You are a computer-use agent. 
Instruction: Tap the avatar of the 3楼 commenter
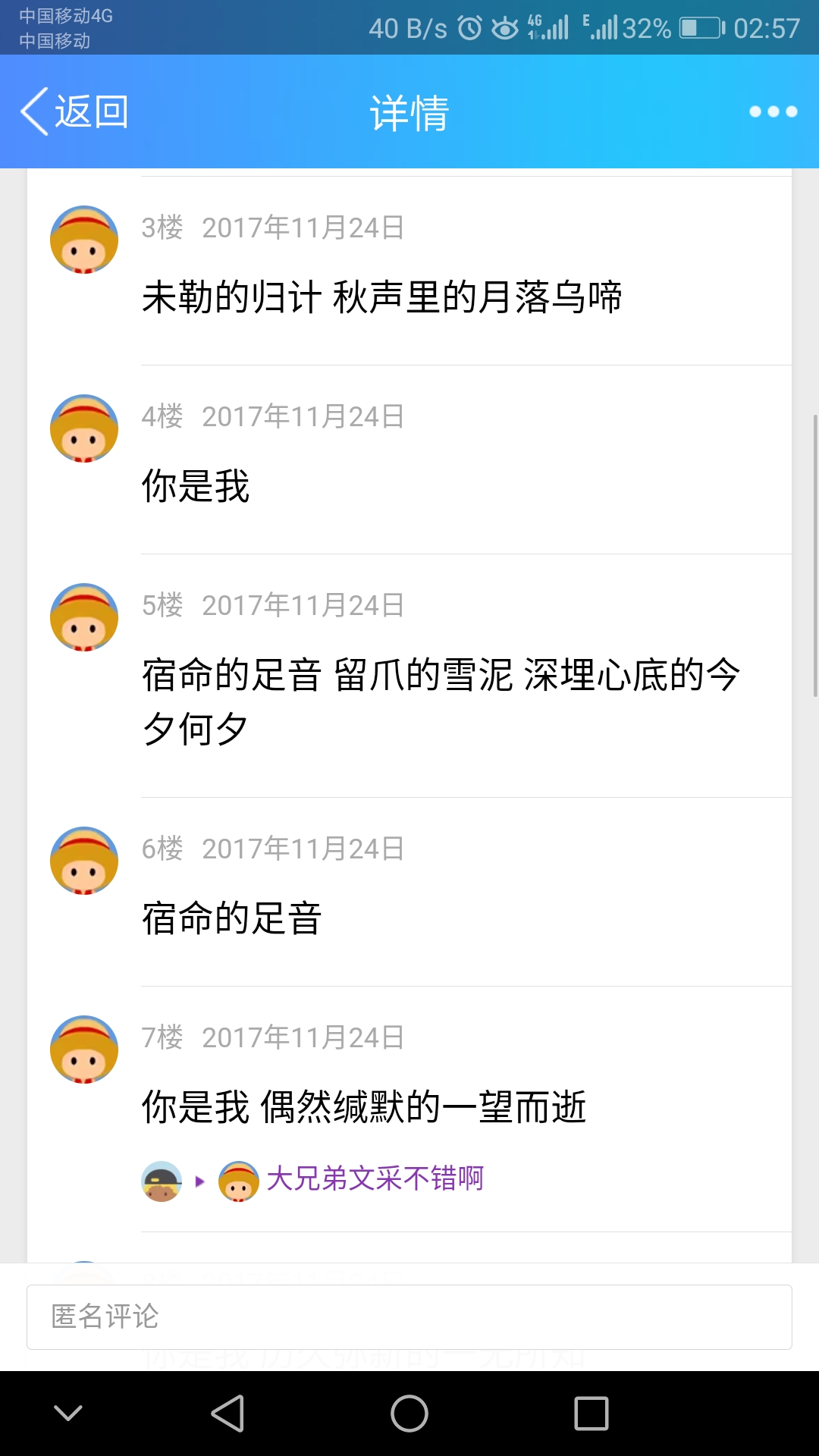tap(84, 240)
